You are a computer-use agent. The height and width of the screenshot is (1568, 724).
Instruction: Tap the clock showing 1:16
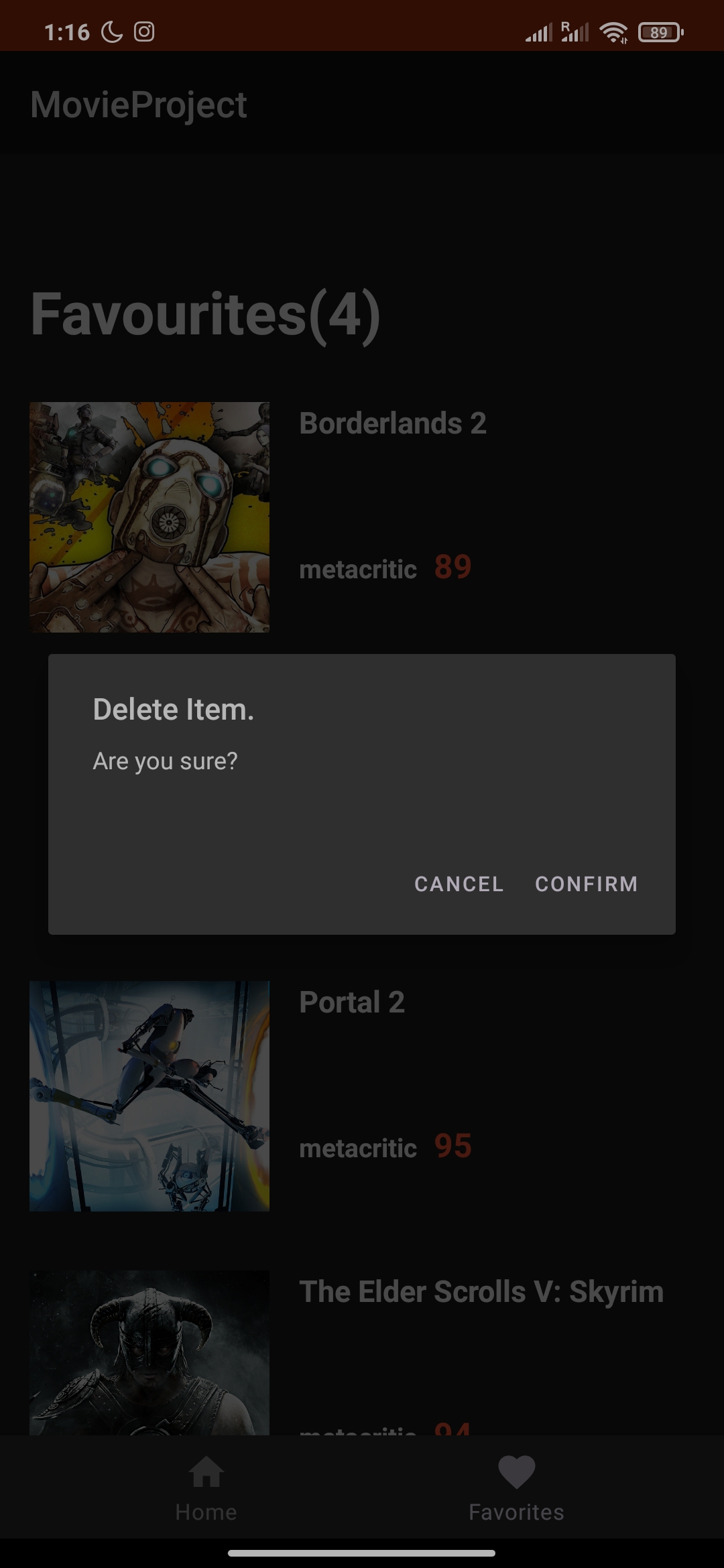click(x=69, y=30)
